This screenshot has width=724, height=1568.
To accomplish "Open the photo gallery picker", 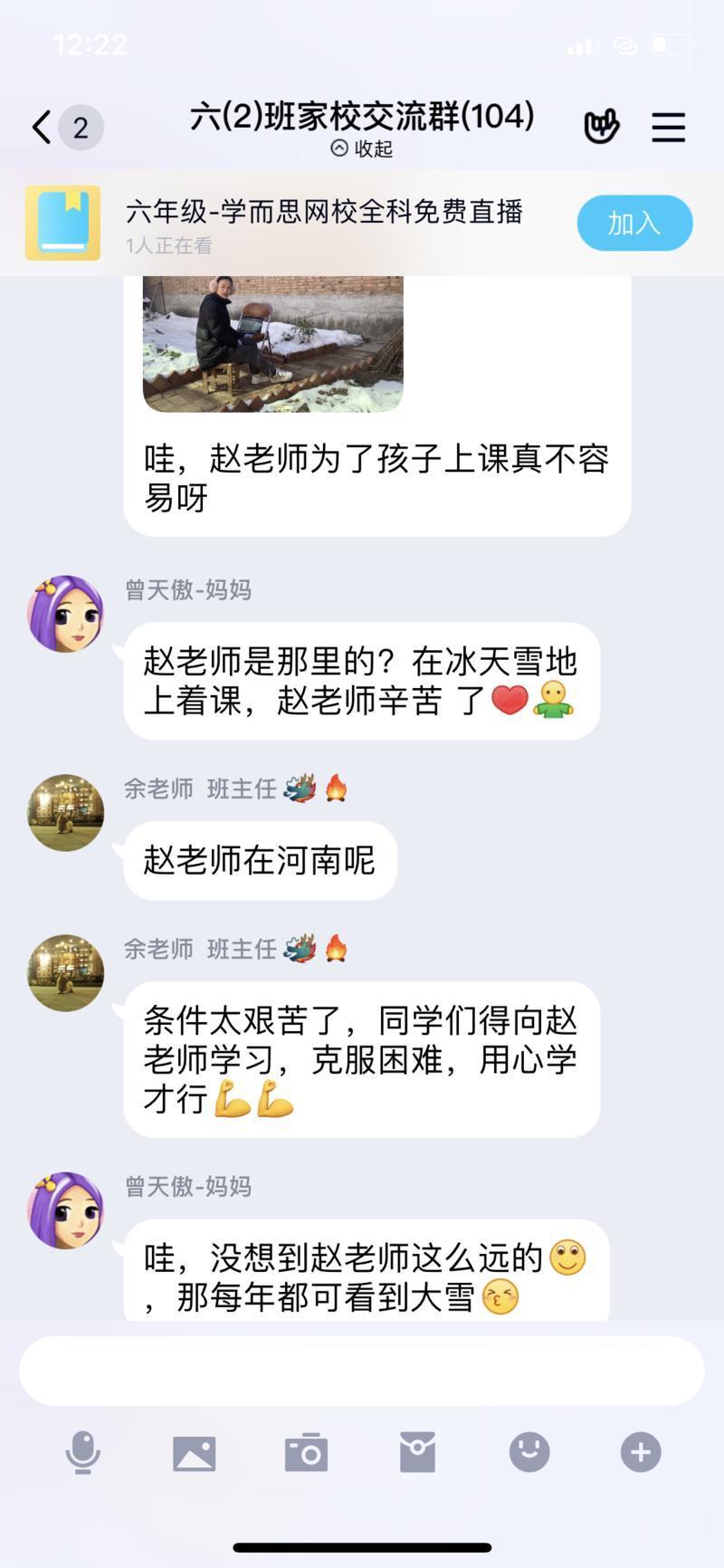I will point(194,1452).
